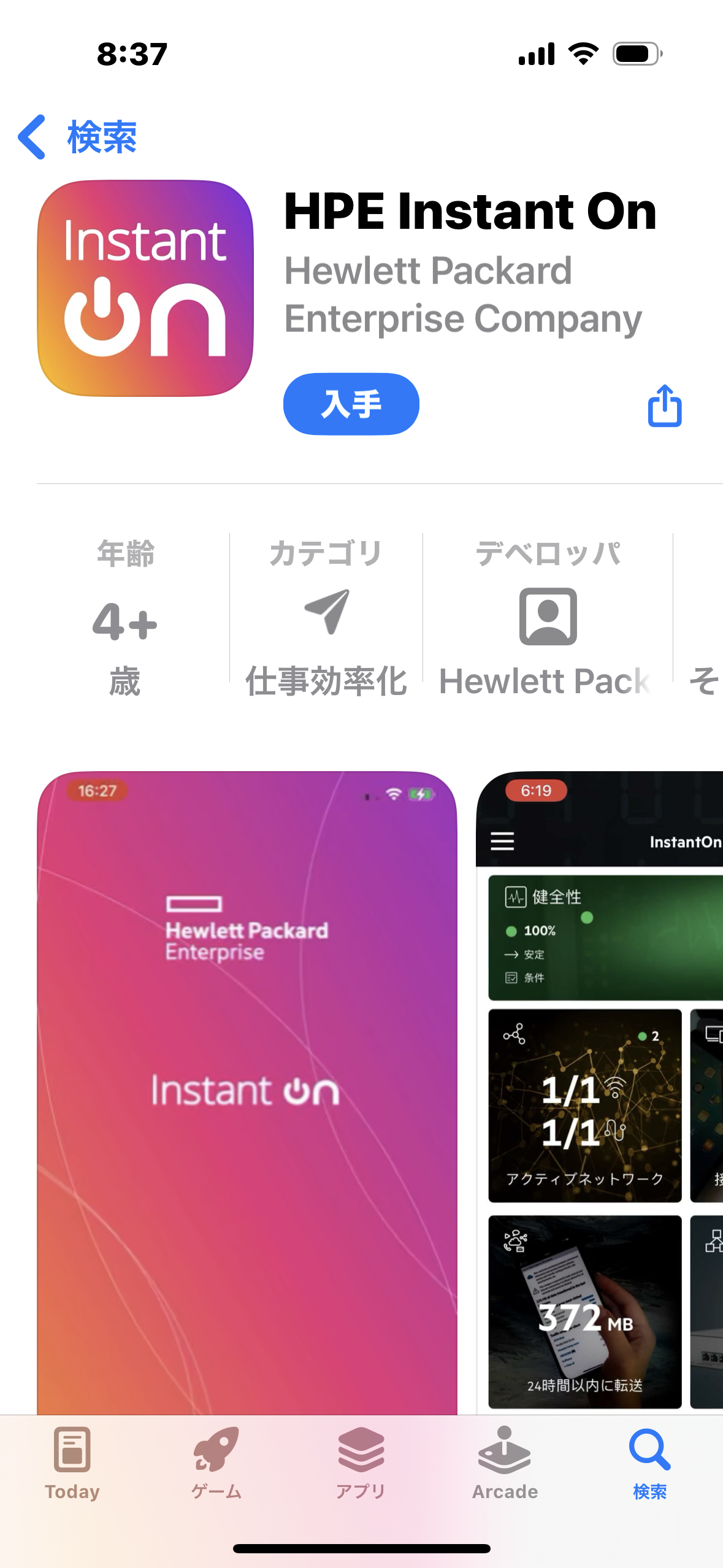Share the HPE Instant On app

[x=665, y=405]
